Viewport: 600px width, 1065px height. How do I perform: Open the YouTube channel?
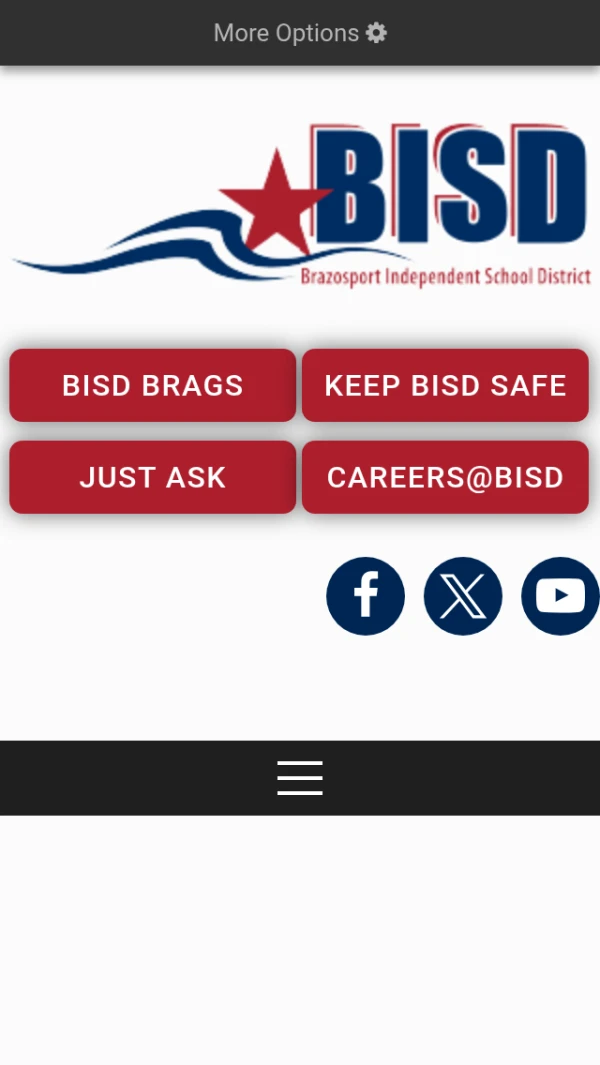pos(559,596)
